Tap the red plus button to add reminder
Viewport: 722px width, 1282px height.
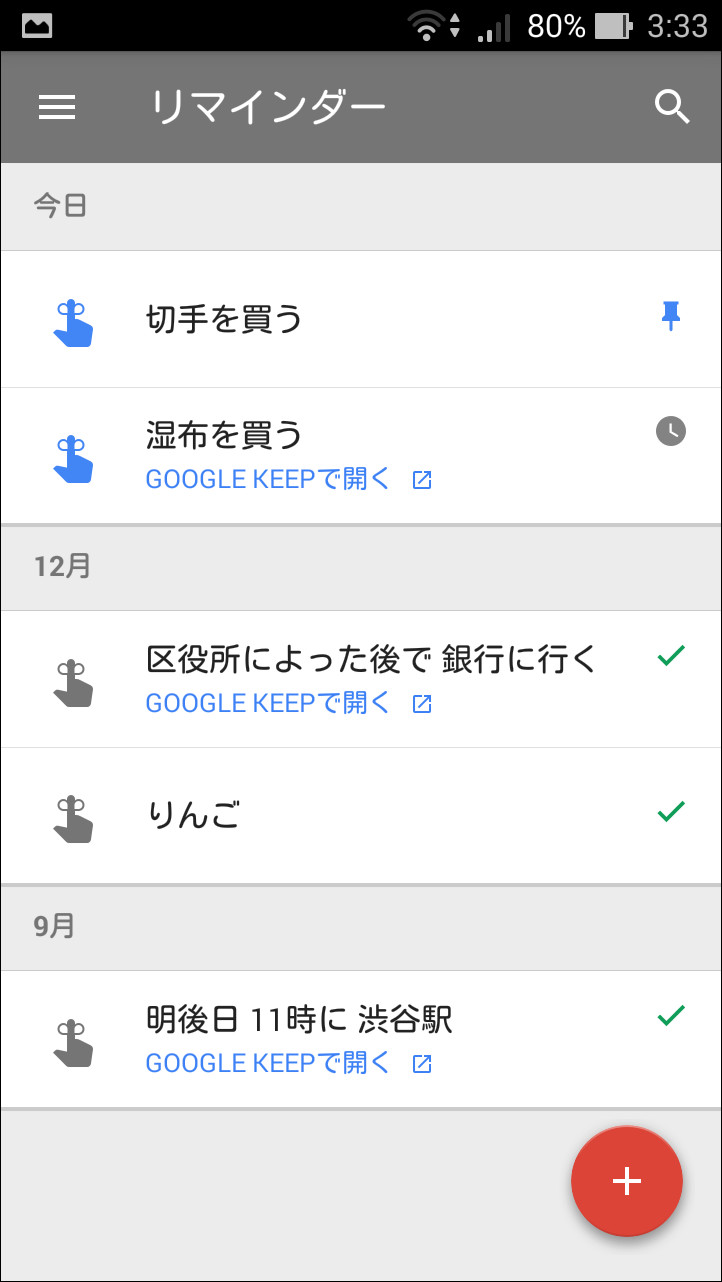627,1181
